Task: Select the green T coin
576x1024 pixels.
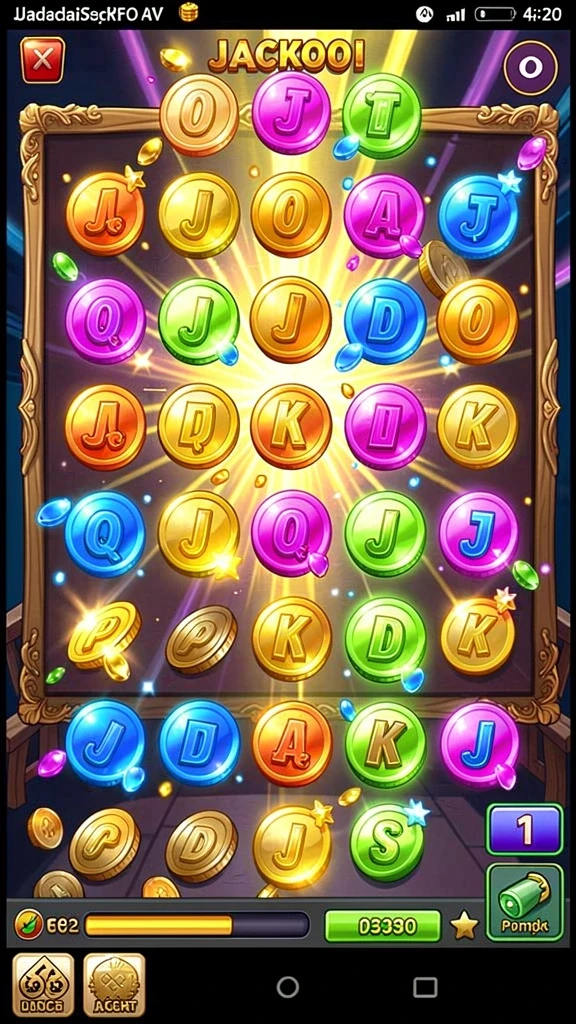Action: [383, 116]
